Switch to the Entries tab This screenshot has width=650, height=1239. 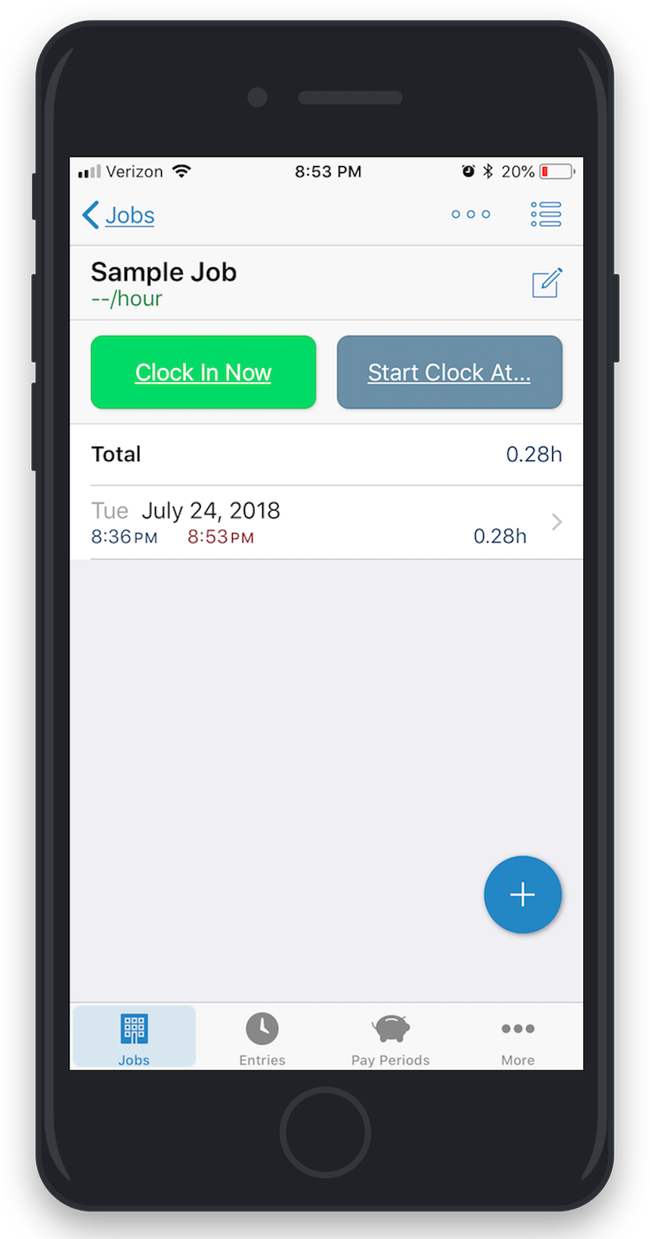[x=262, y=1038]
